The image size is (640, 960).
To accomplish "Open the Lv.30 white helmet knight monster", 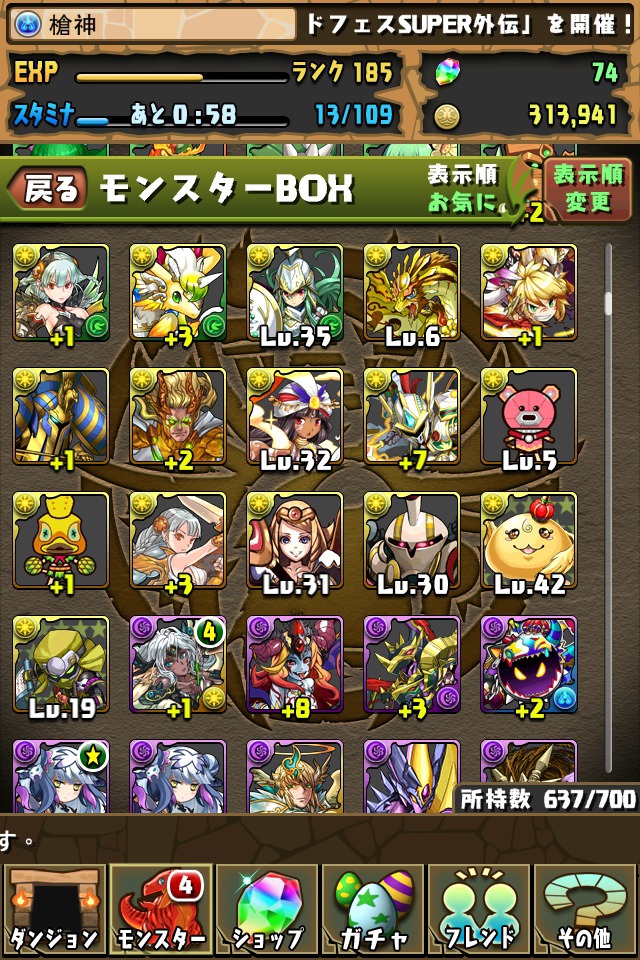I will click(412, 541).
